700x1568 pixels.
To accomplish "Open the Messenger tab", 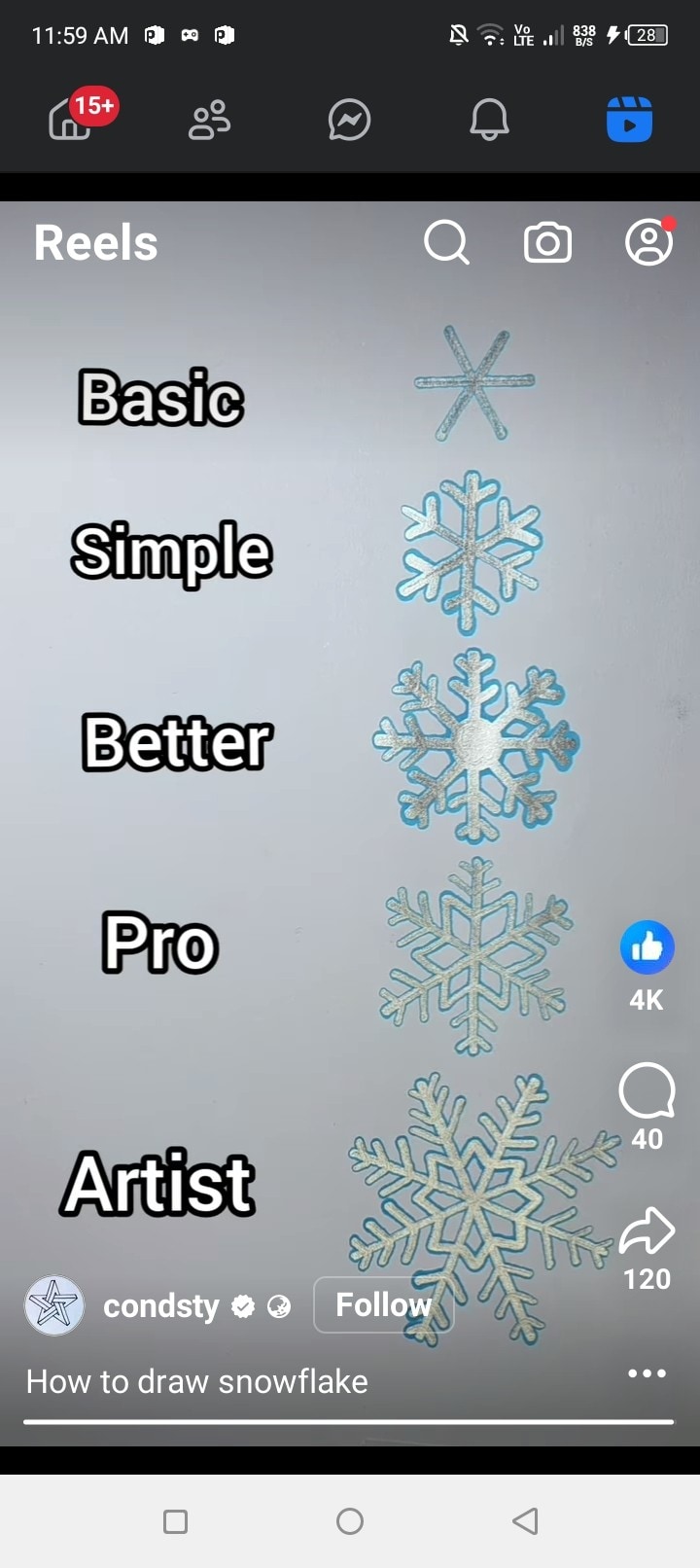I will (349, 121).
